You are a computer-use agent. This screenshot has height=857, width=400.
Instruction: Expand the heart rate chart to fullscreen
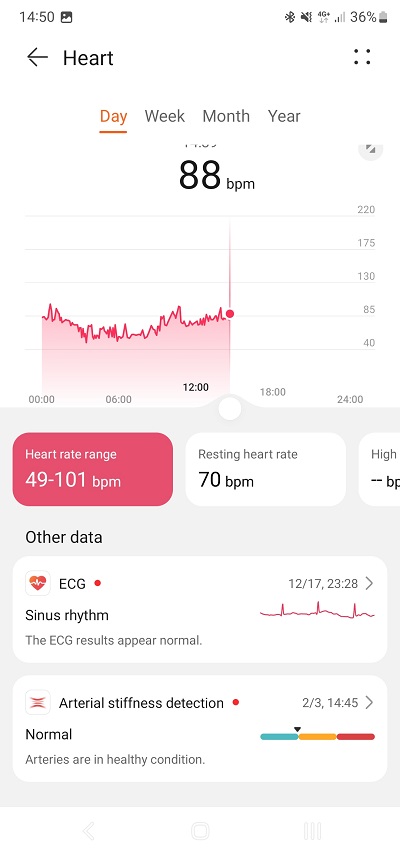click(370, 149)
